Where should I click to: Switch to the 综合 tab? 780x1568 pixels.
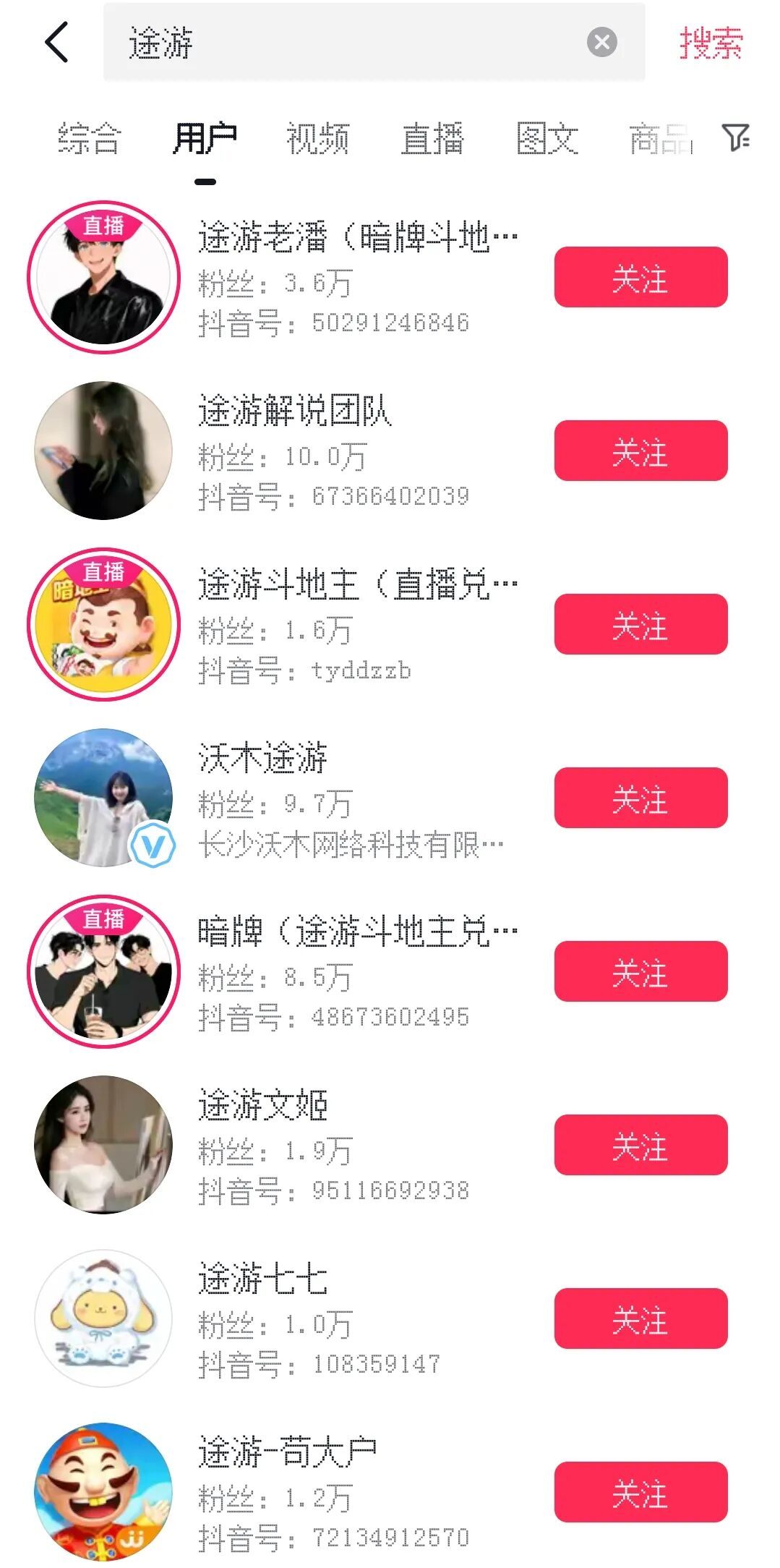90,139
